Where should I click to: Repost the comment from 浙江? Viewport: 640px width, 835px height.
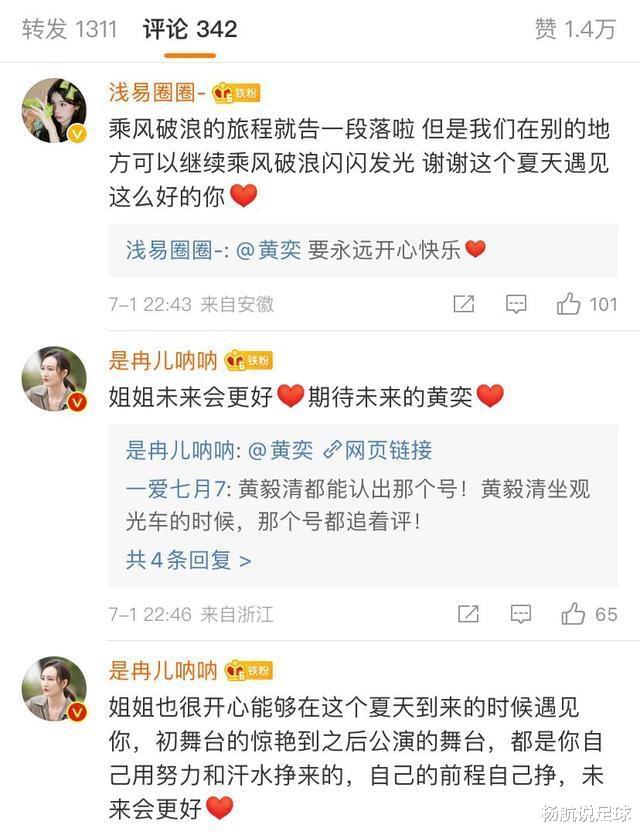click(x=468, y=614)
